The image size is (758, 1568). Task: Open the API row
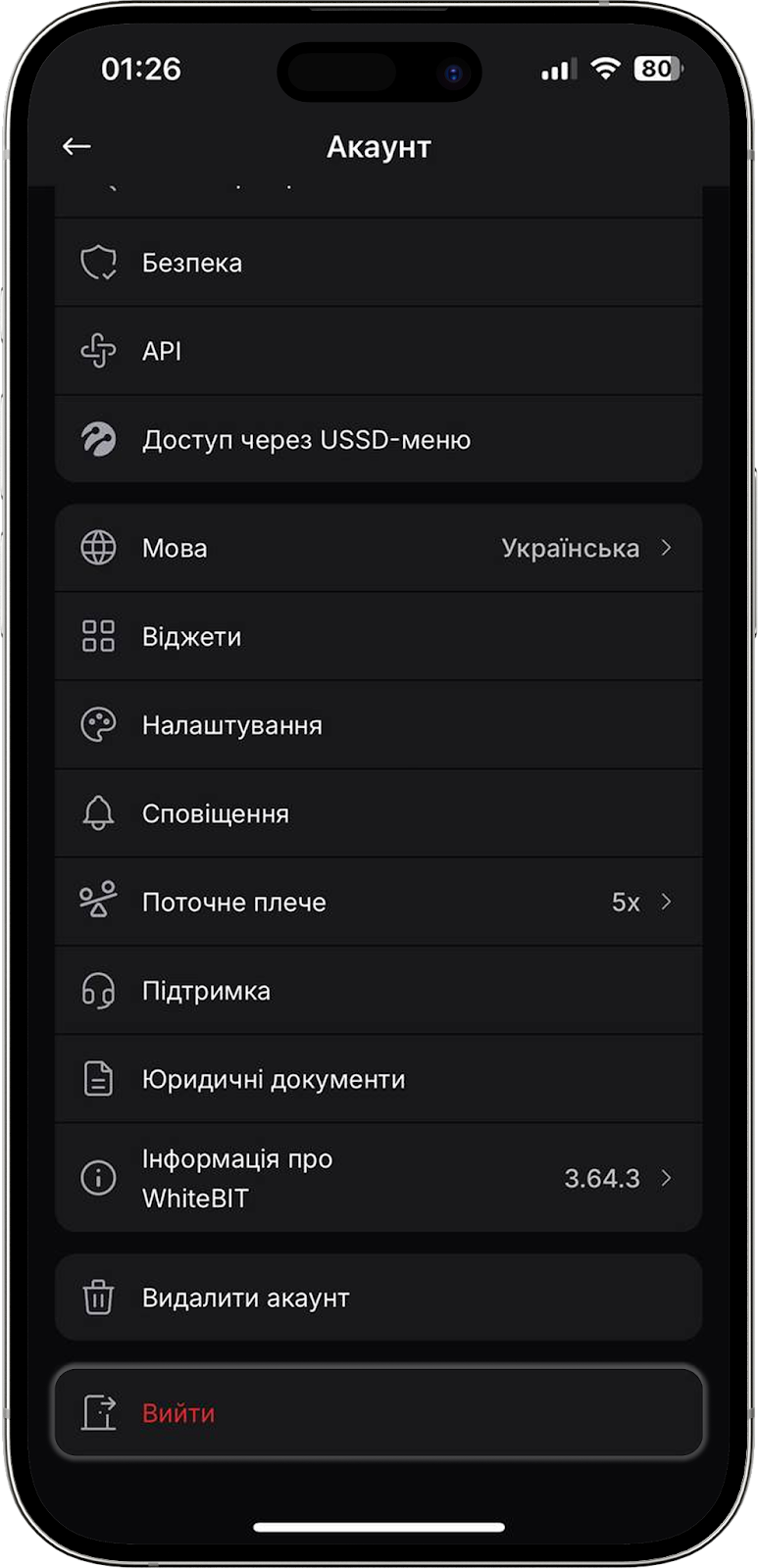coord(378,351)
